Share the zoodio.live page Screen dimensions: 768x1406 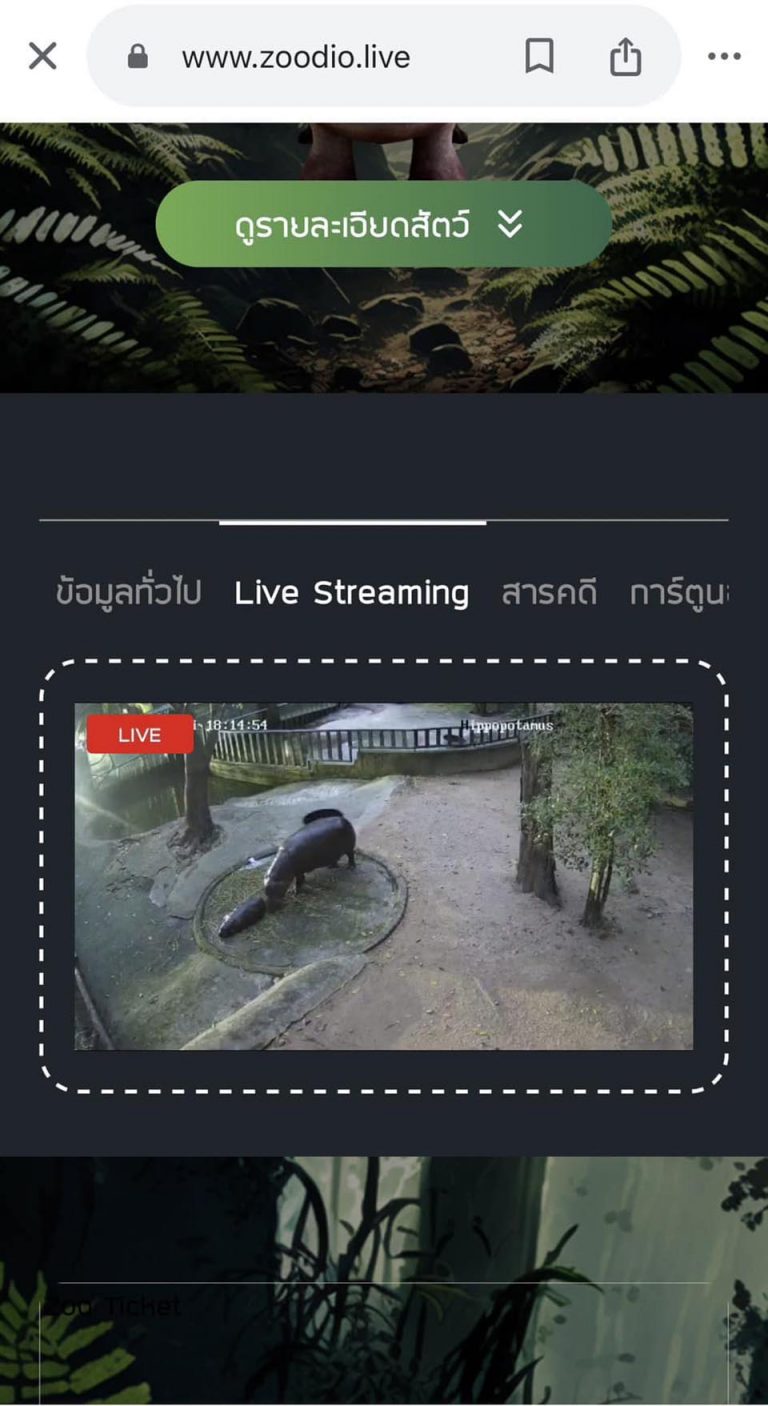625,57
